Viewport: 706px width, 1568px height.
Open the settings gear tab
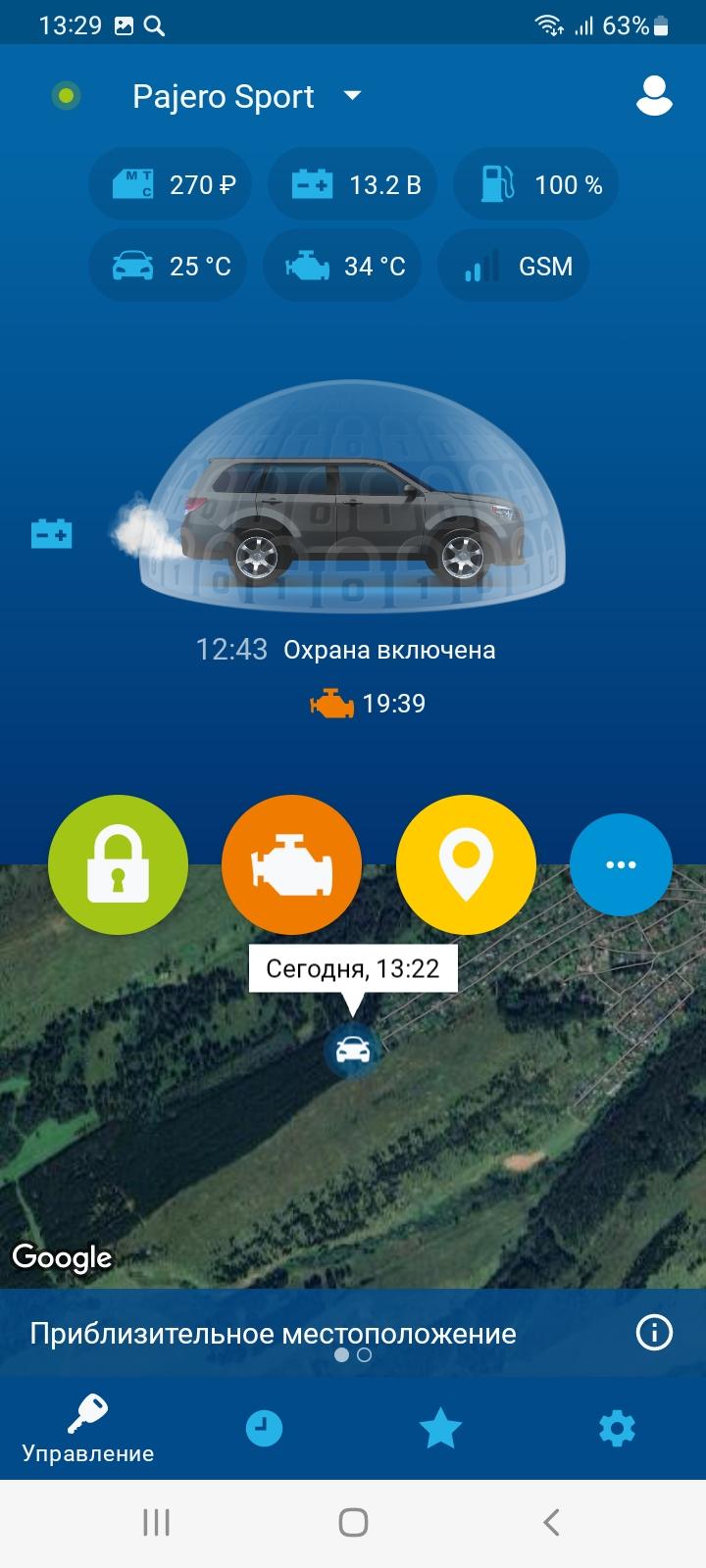tap(617, 1428)
